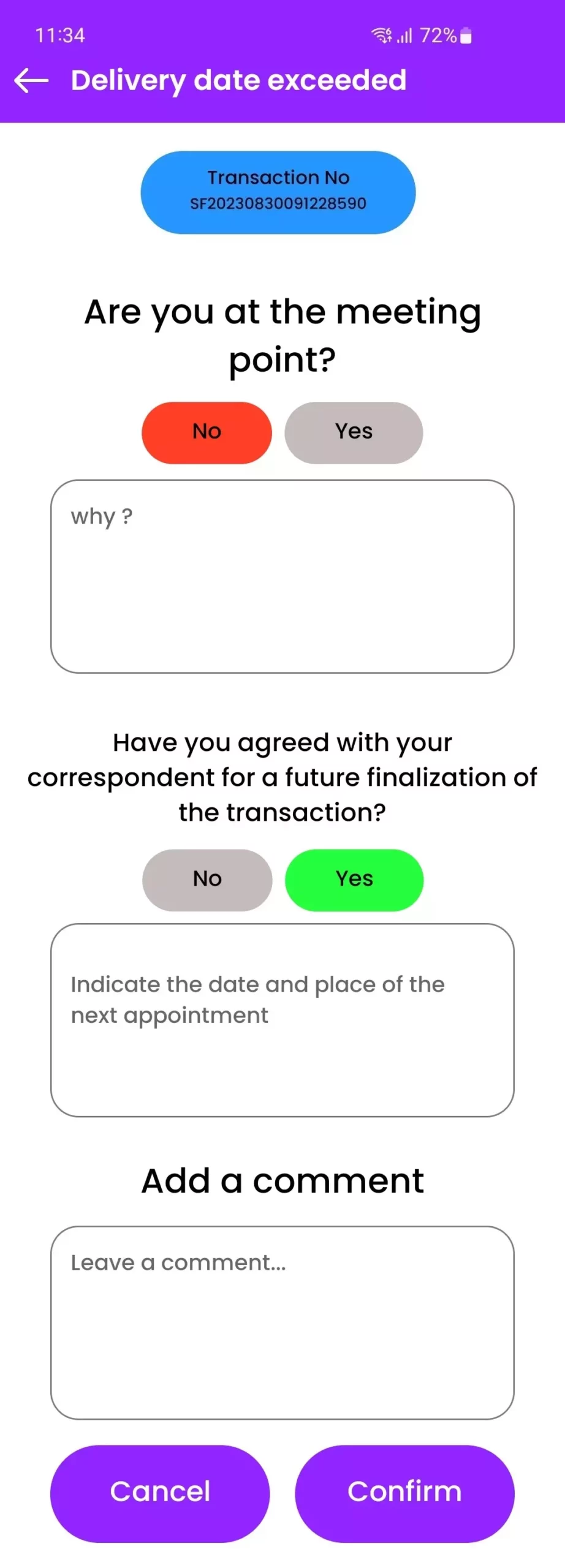Select No for being at meeting point
This screenshot has height=1568, width=565.
coord(207,432)
